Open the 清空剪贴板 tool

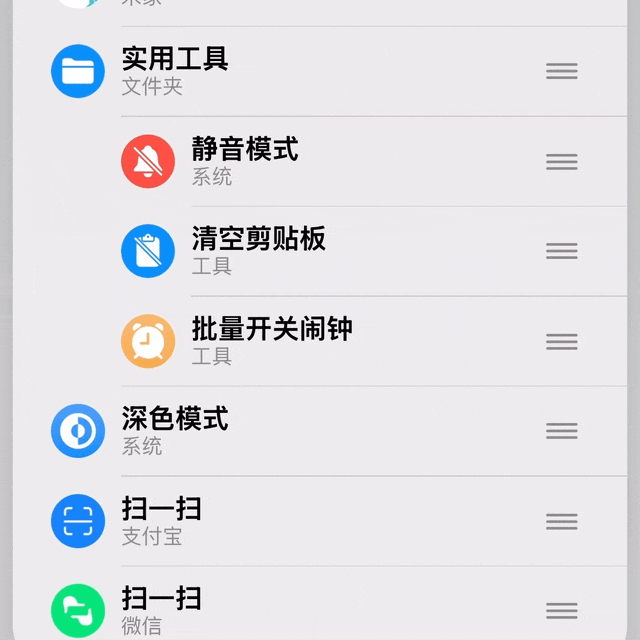(x=258, y=251)
